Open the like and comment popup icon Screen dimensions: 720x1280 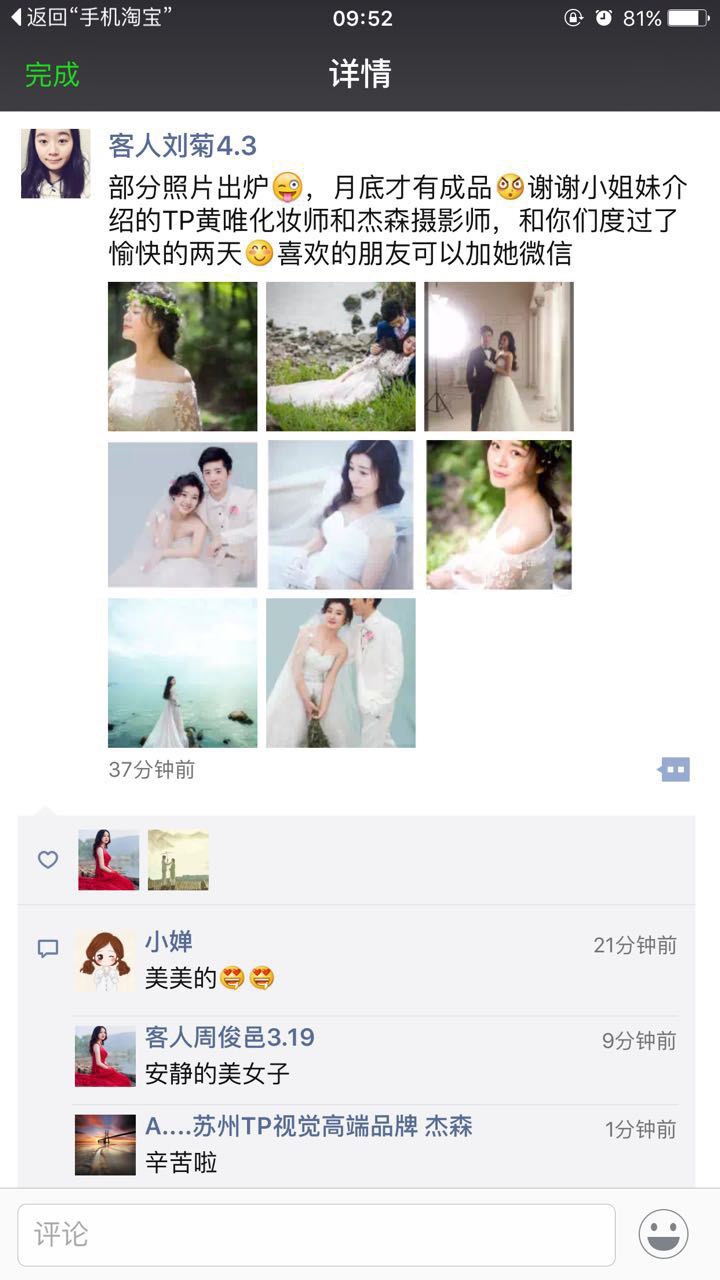(675, 770)
